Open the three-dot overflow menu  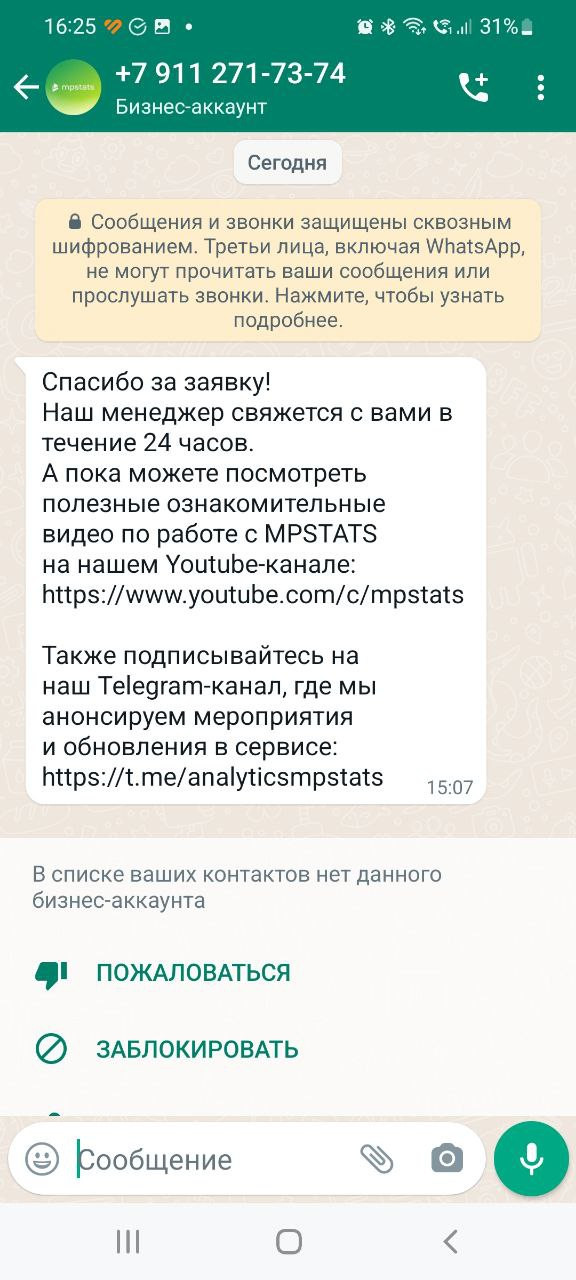[540, 88]
